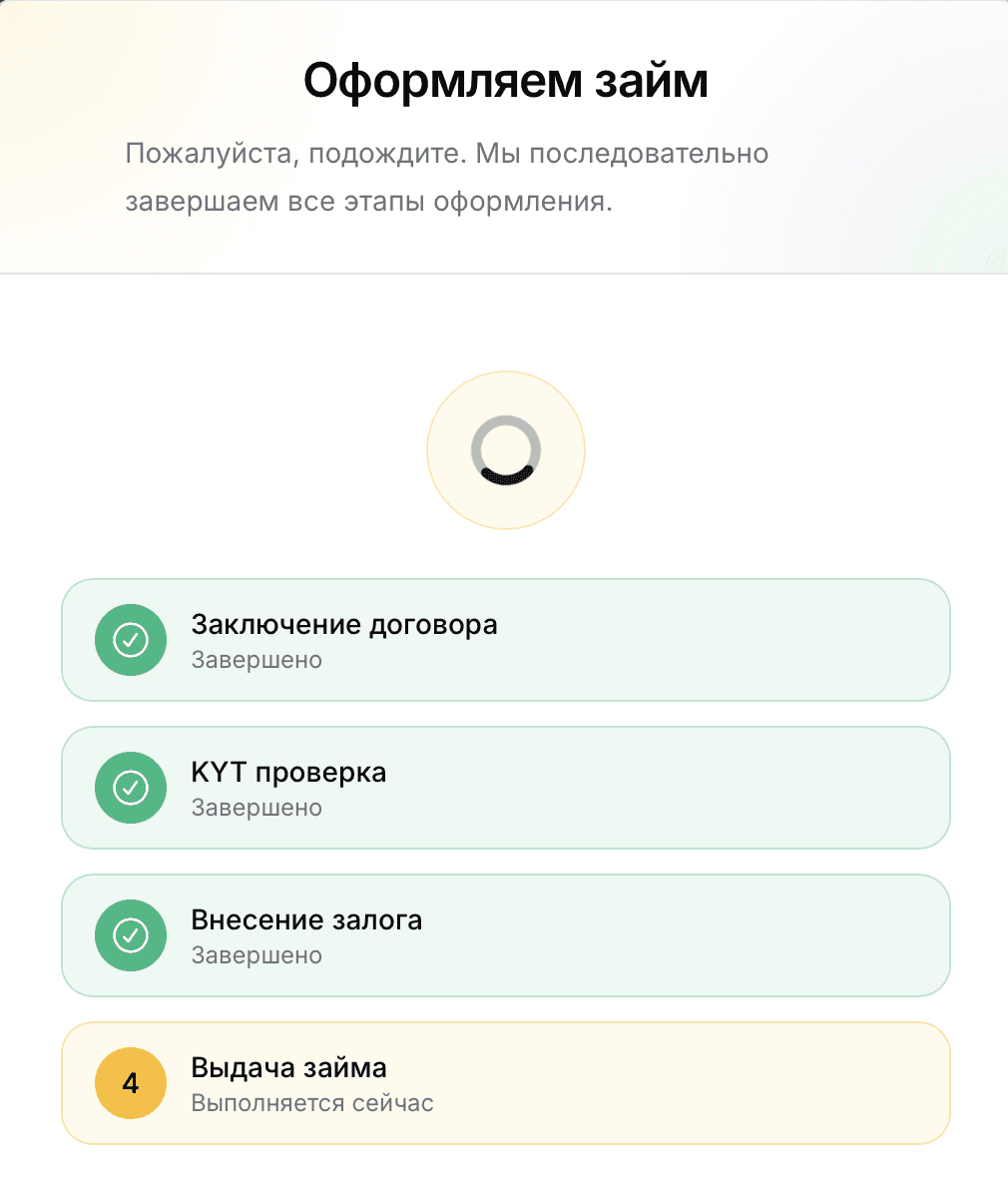
Task: Click the checkmark icon for KYT проверка
Action: click(x=130, y=788)
